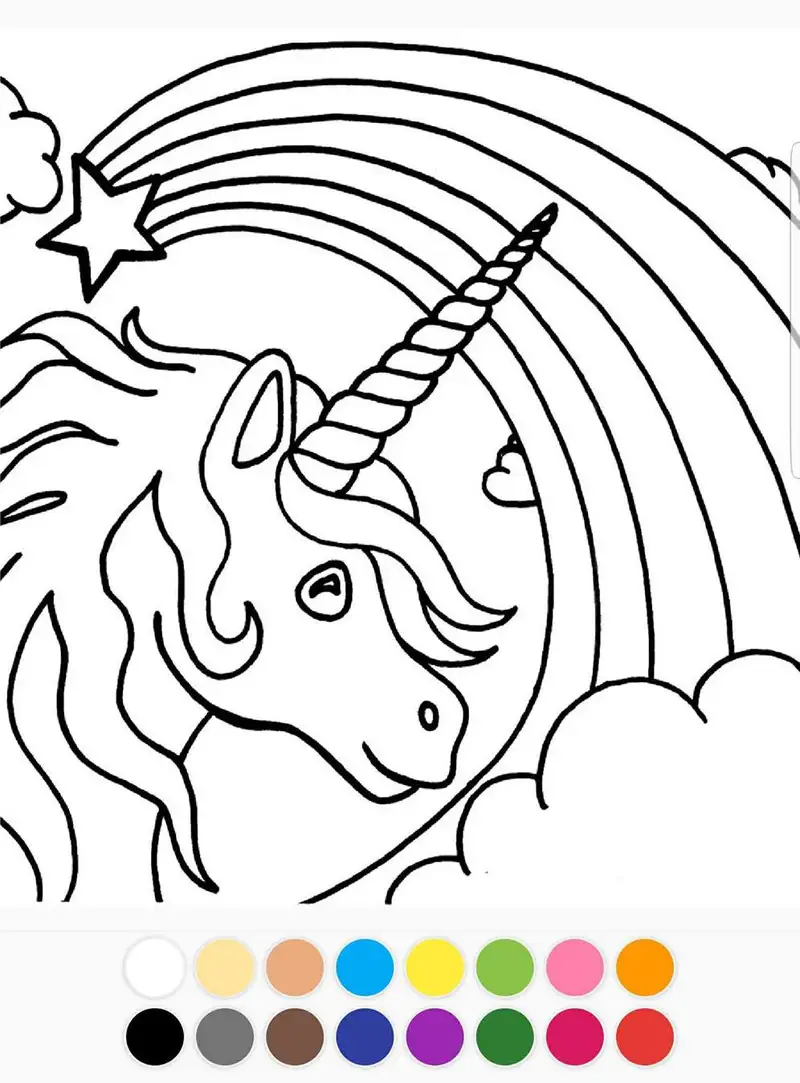Pick the yellow color swatch
The image size is (800, 1083).
435,968
